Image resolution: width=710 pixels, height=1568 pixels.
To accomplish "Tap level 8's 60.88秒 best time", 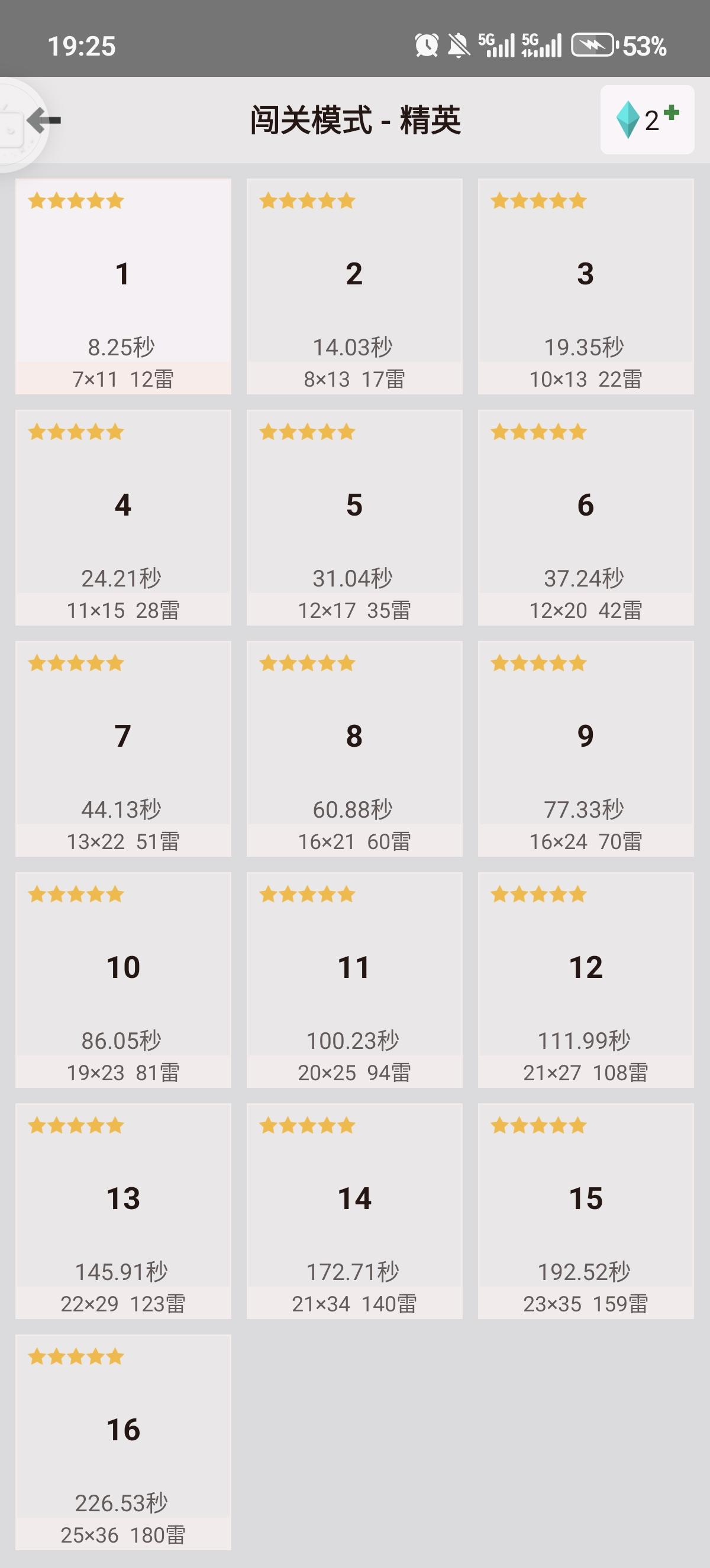I will 354,808.
